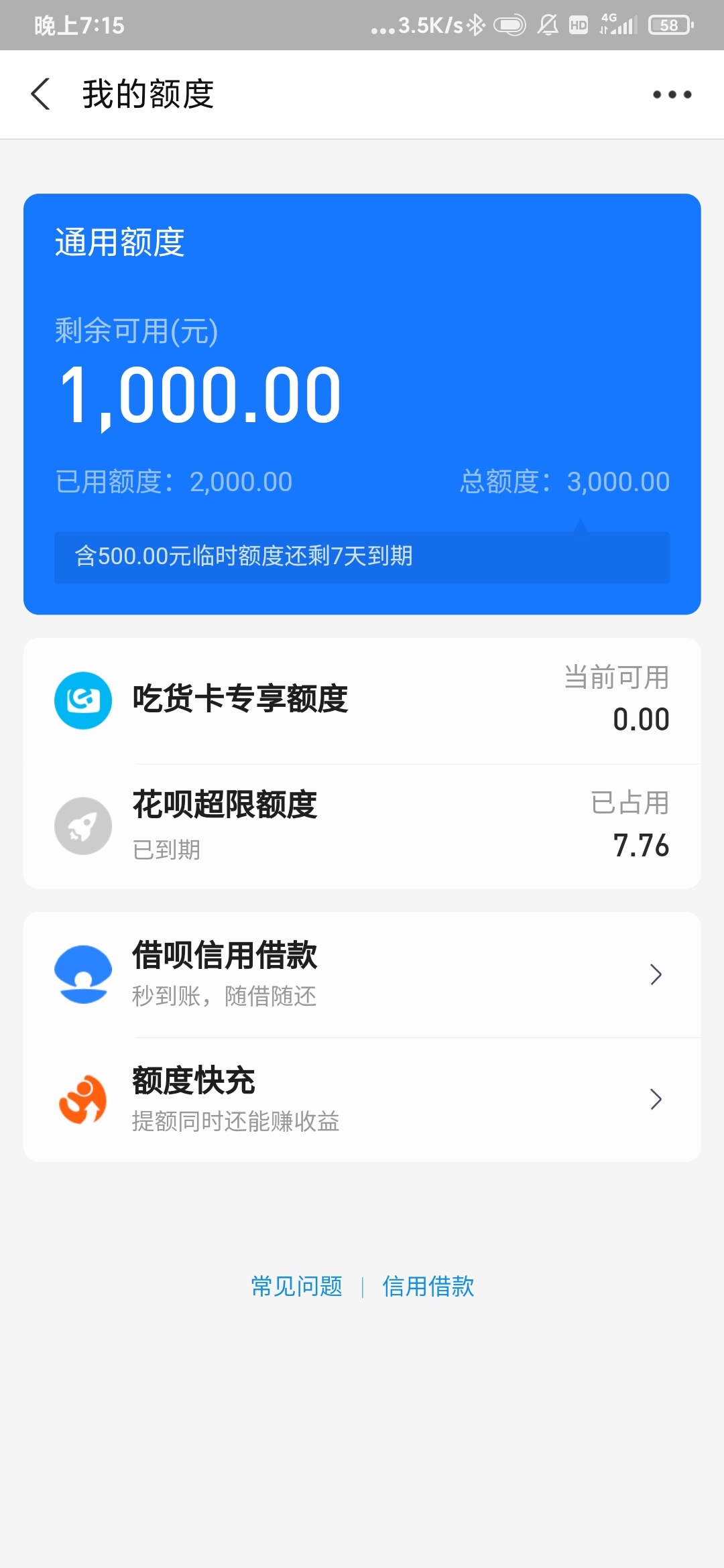Screen dimensions: 724x1568
Task: Open 花呗超限额度 row
Action: [362, 826]
